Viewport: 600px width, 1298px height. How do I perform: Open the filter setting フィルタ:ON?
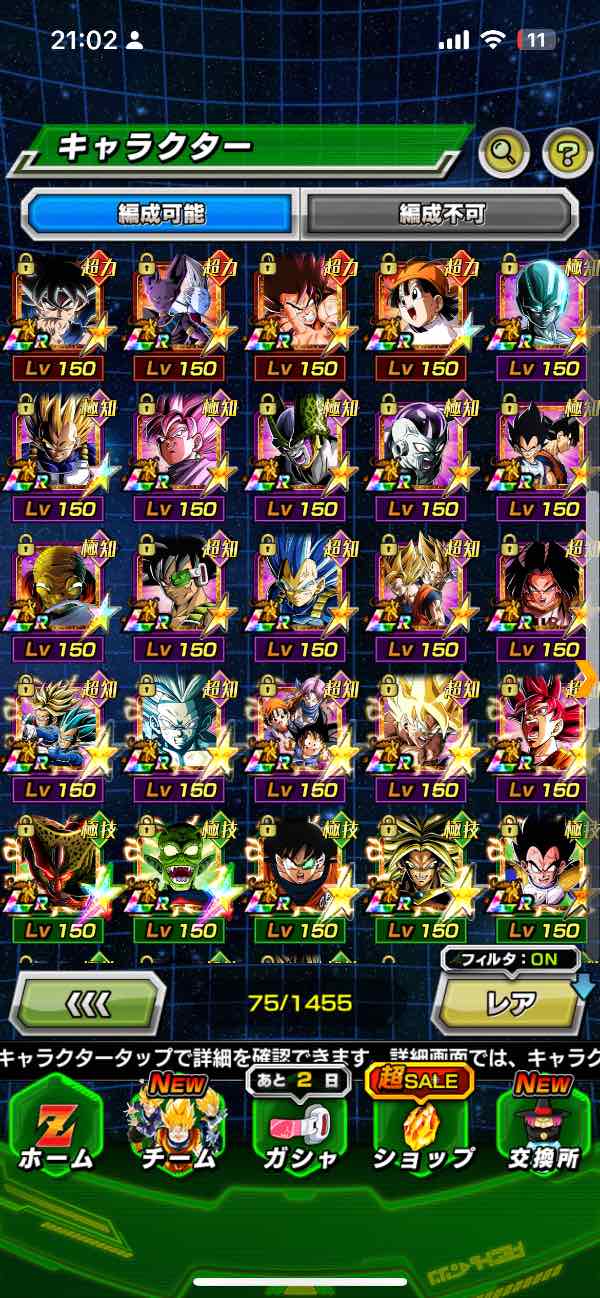[x=510, y=960]
